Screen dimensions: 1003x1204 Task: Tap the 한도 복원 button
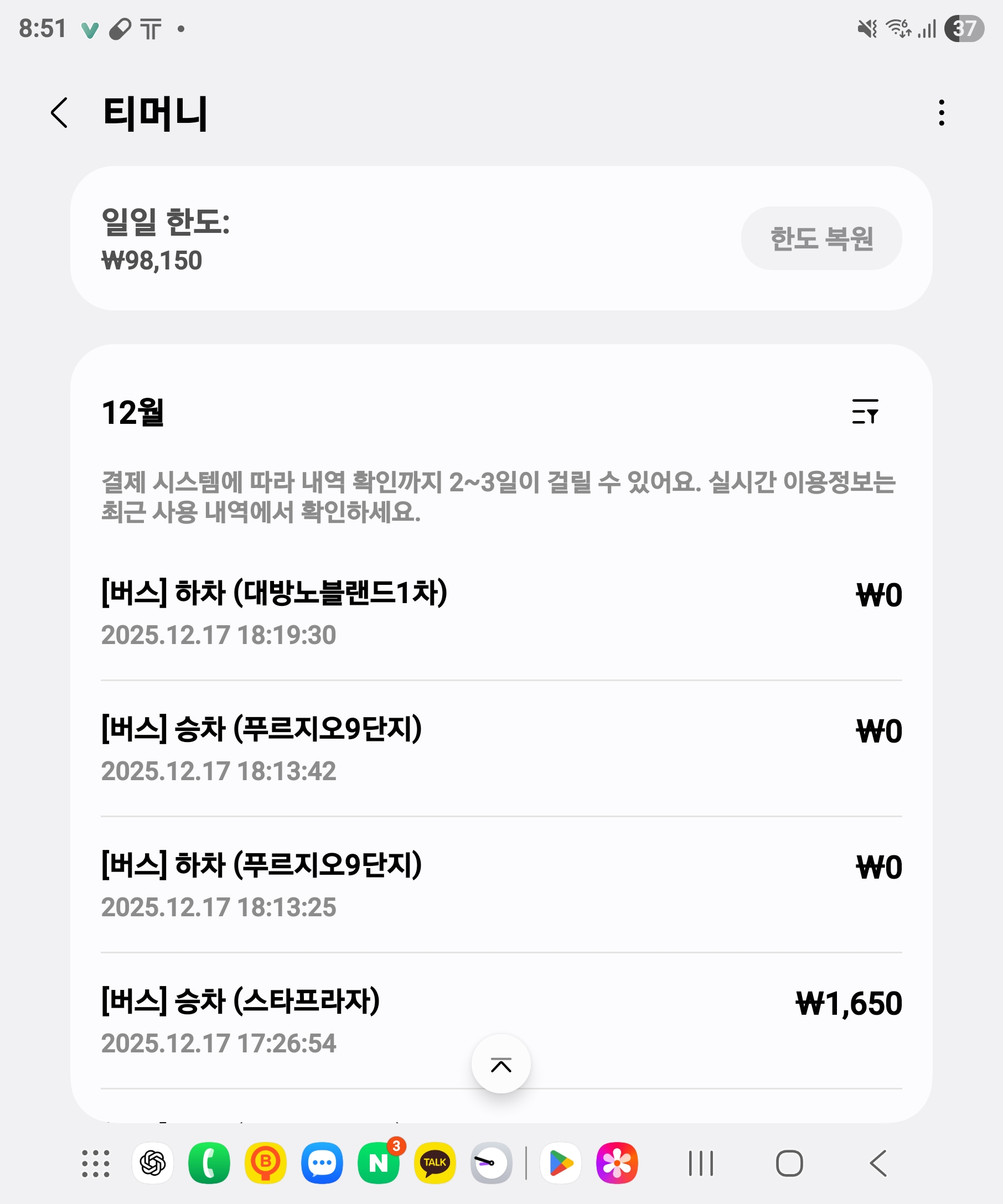[x=821, y=238]
